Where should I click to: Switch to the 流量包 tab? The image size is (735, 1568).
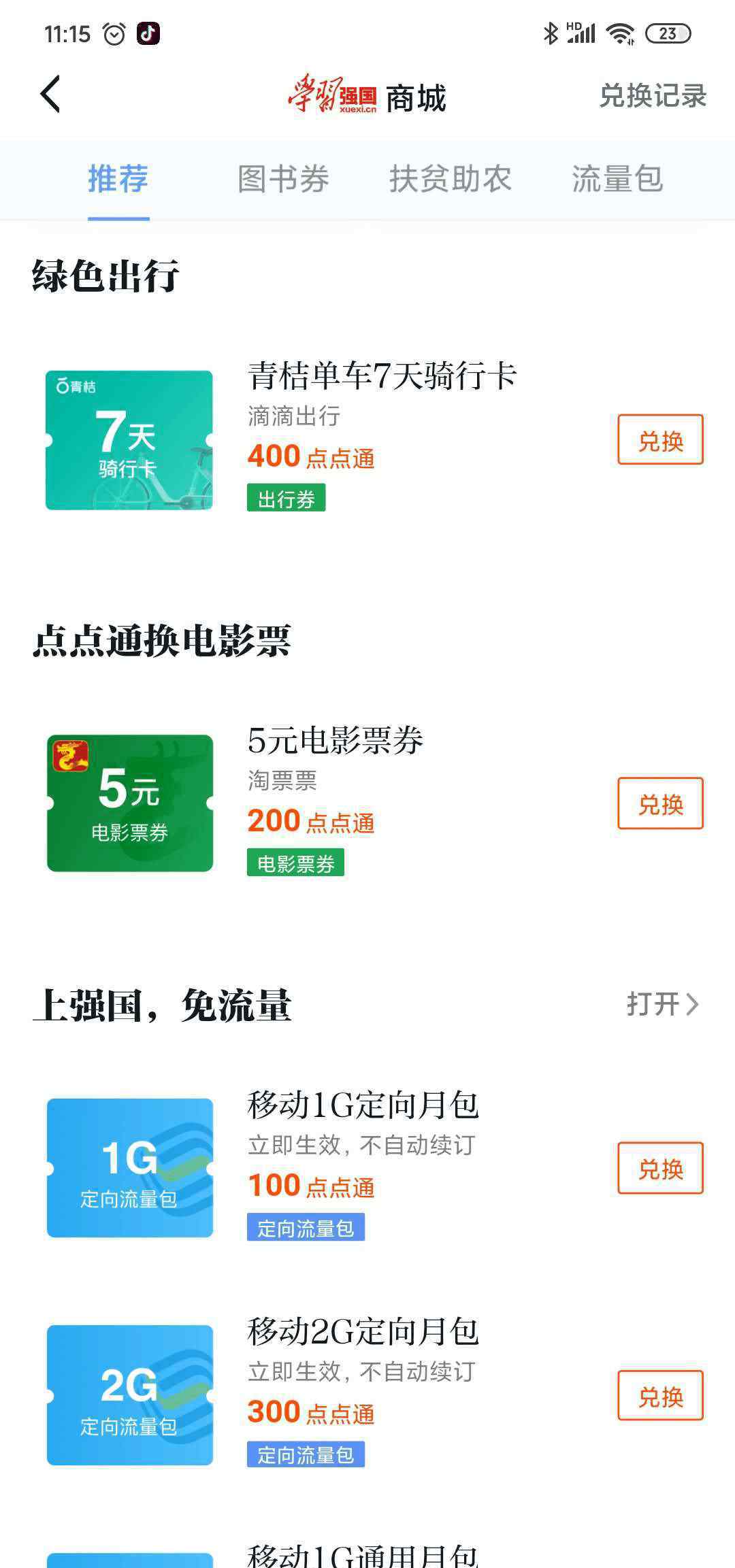[617, 179]
